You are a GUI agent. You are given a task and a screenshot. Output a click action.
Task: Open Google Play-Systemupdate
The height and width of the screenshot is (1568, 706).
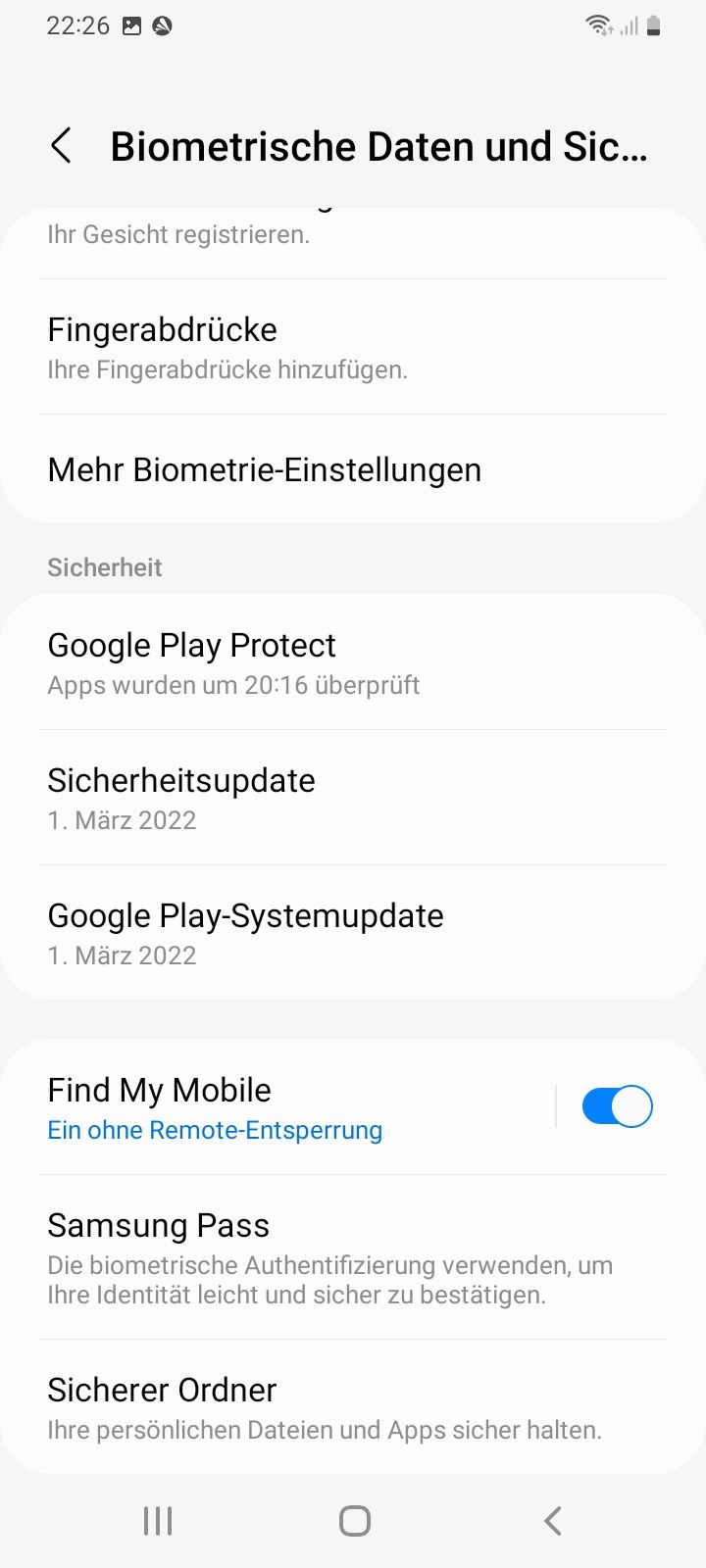click(294, 933)
